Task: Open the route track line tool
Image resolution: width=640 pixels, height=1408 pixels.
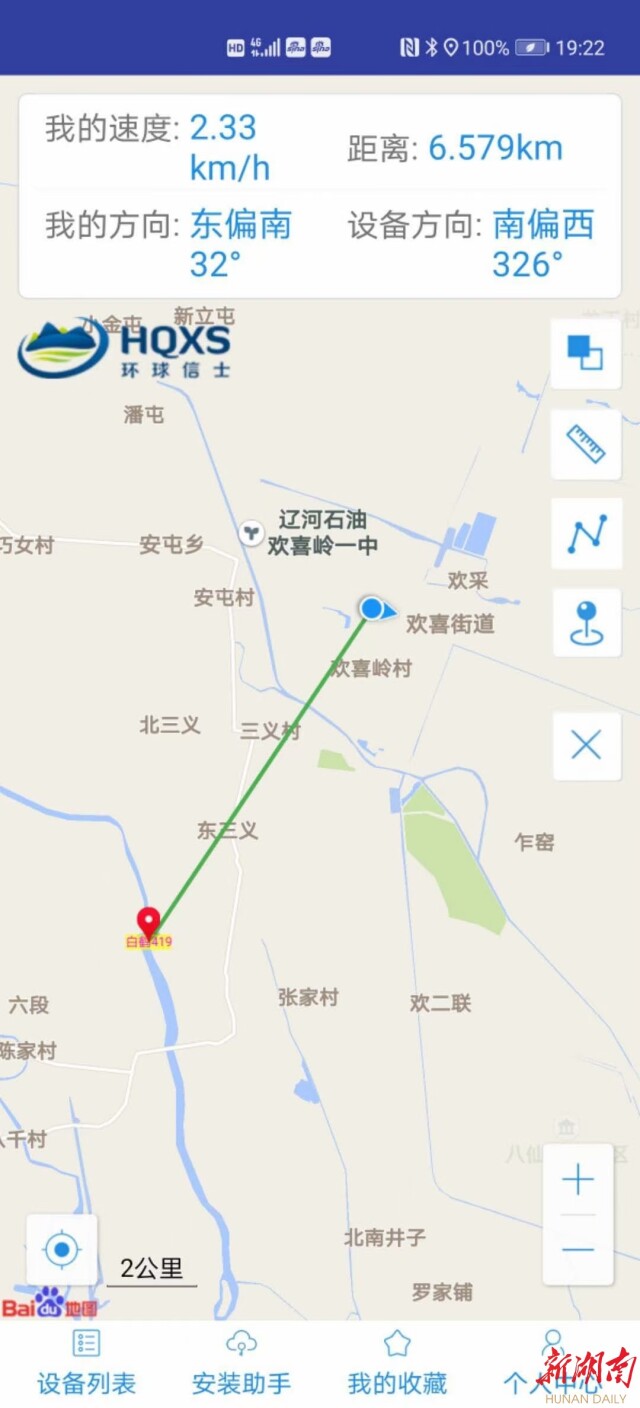Action: [x=586, y=533]
